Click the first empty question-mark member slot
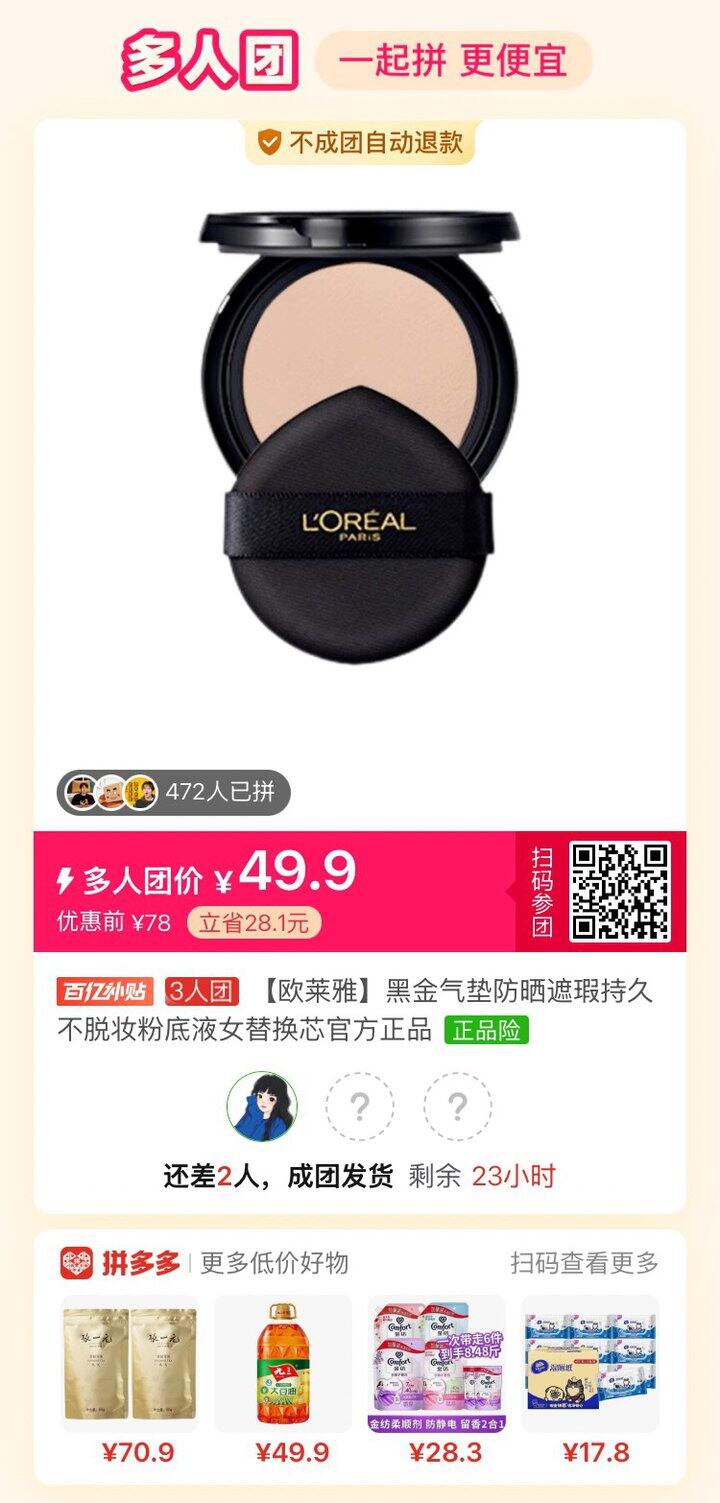 coord(360,1105)
